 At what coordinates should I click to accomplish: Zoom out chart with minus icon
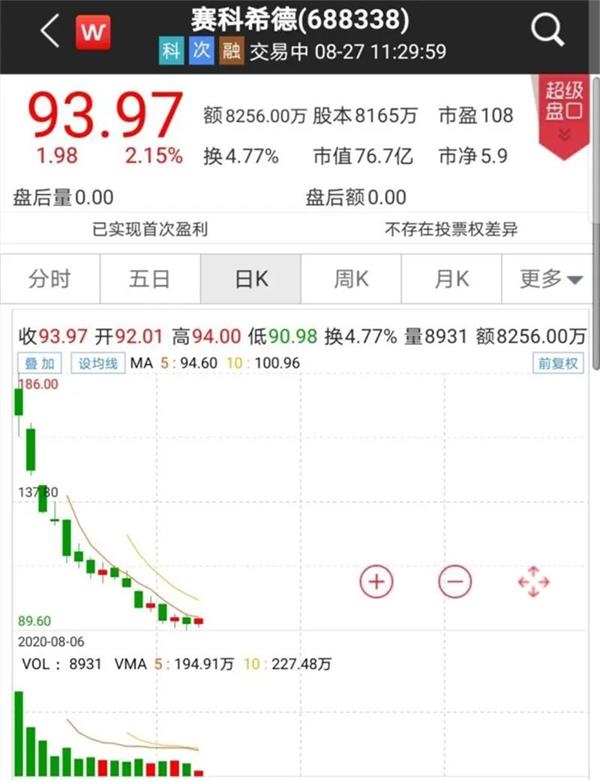[454, 581]
